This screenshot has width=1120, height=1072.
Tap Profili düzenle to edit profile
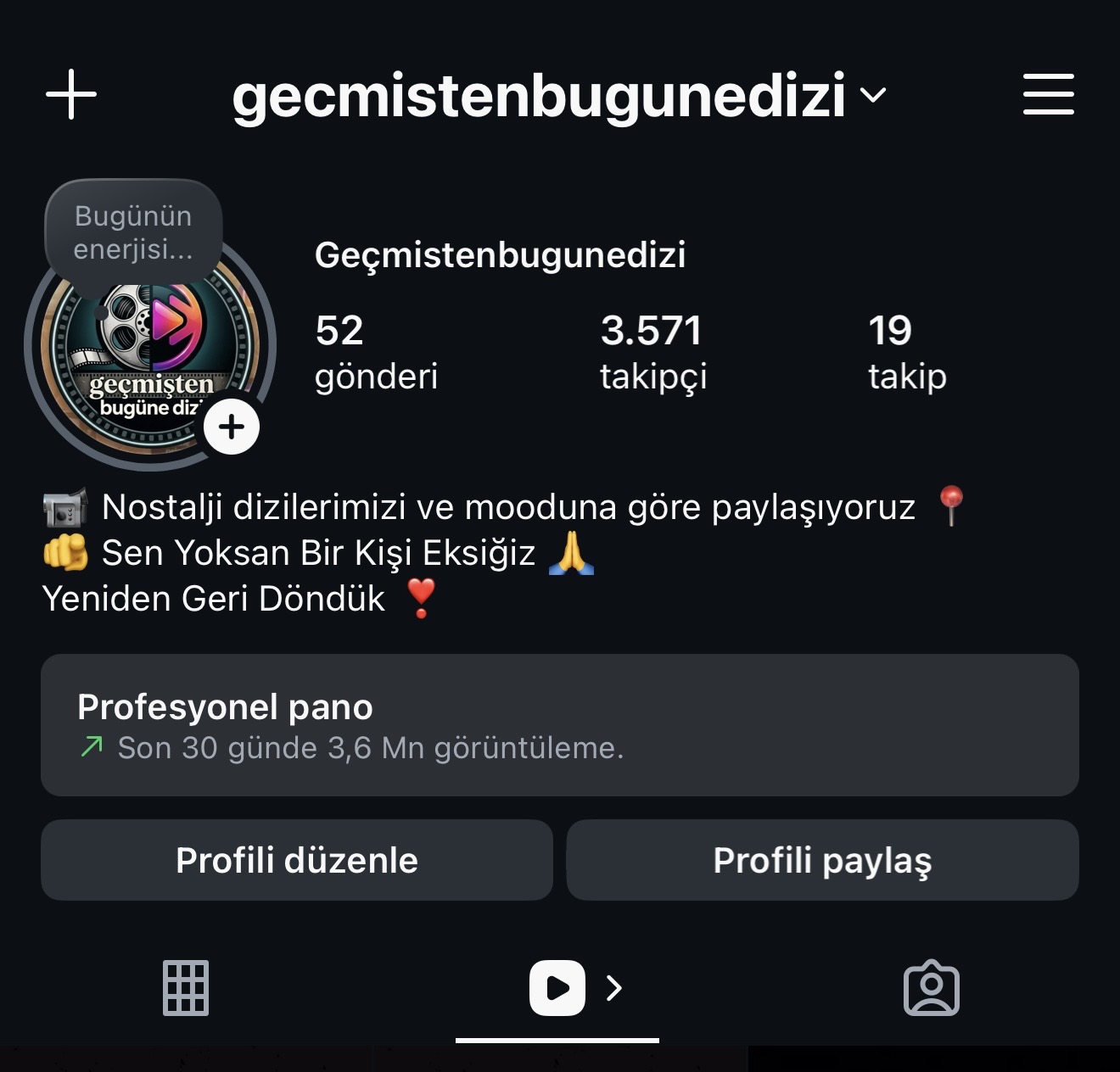pyautogui.click(x=297, y=860)
